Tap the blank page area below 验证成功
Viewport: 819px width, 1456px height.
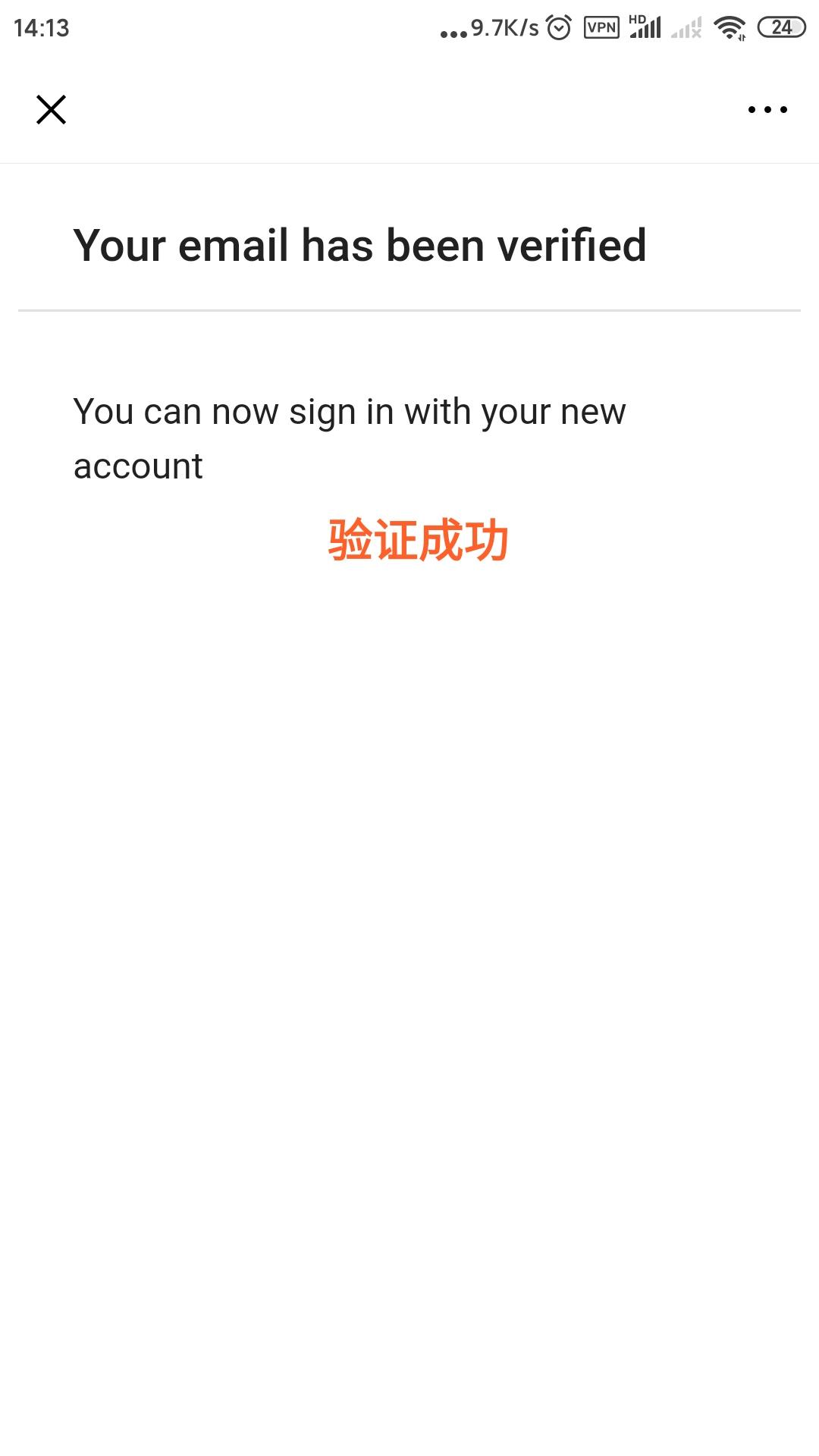[x=409, y=834]
